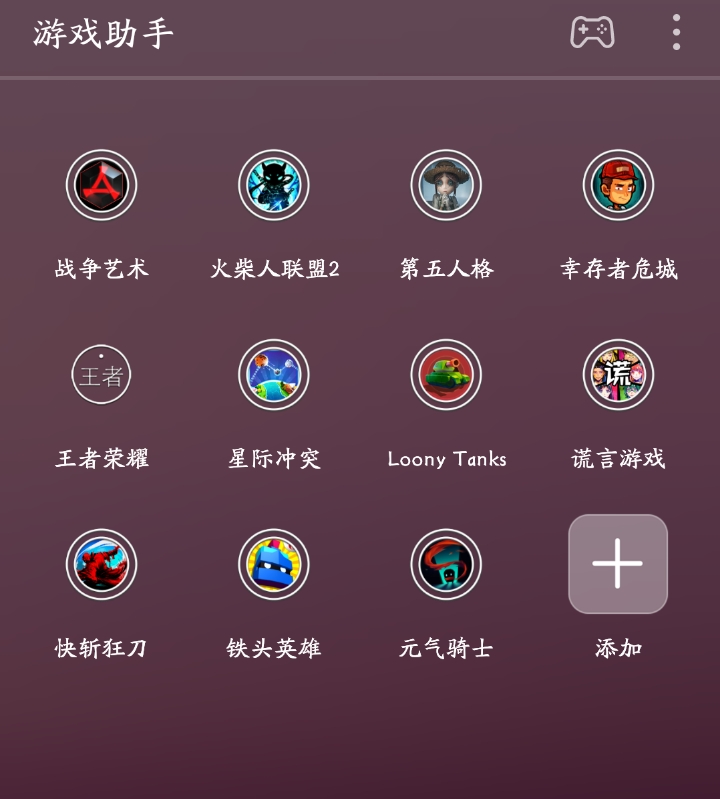The image size is (720, 799).
Task: Launch 快斩狂刀 game
Action: (x=101, y=563)
